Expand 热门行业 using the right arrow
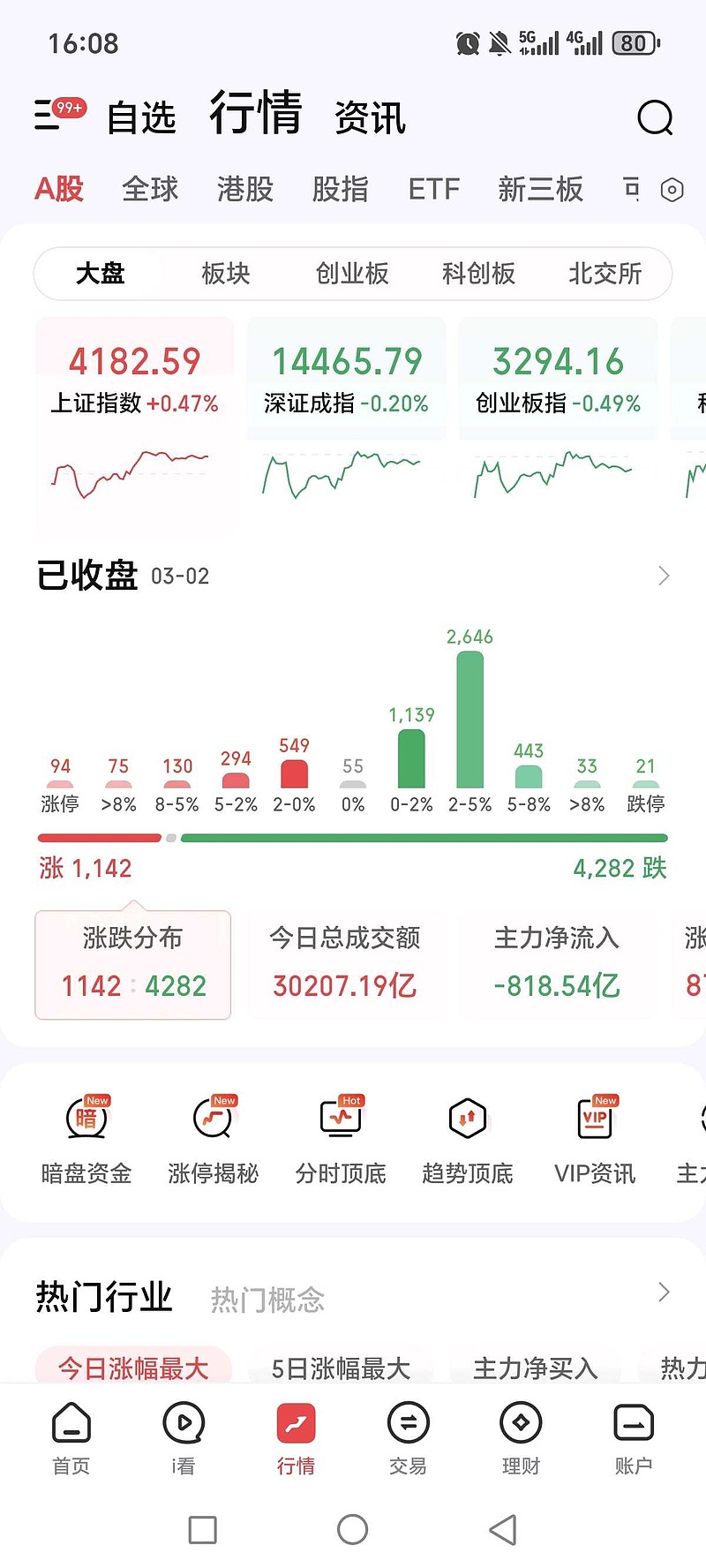 coord(664,1292)
